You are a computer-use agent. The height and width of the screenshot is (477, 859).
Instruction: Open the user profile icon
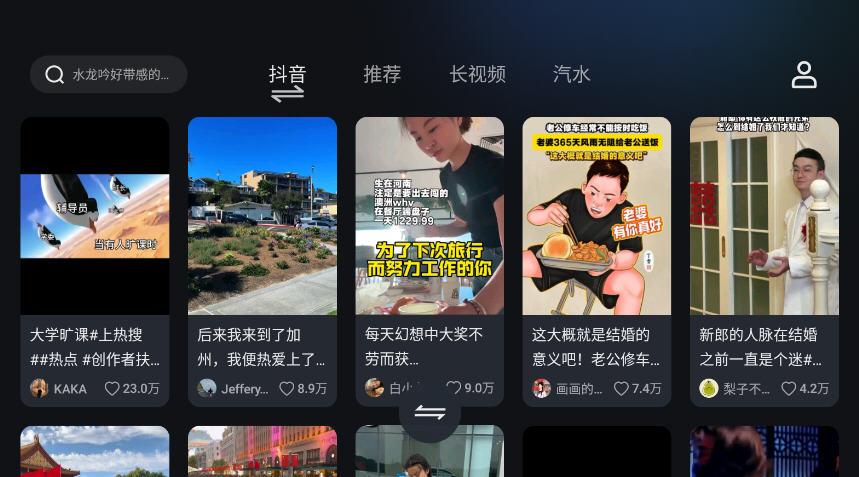click(x=804, y=74)
